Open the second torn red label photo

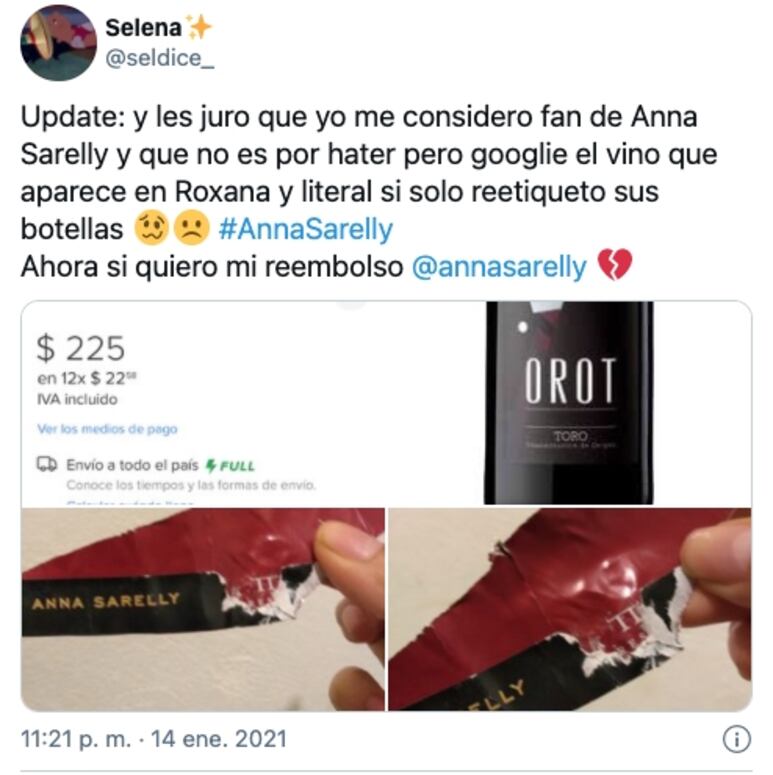click(x=569, y=608)
